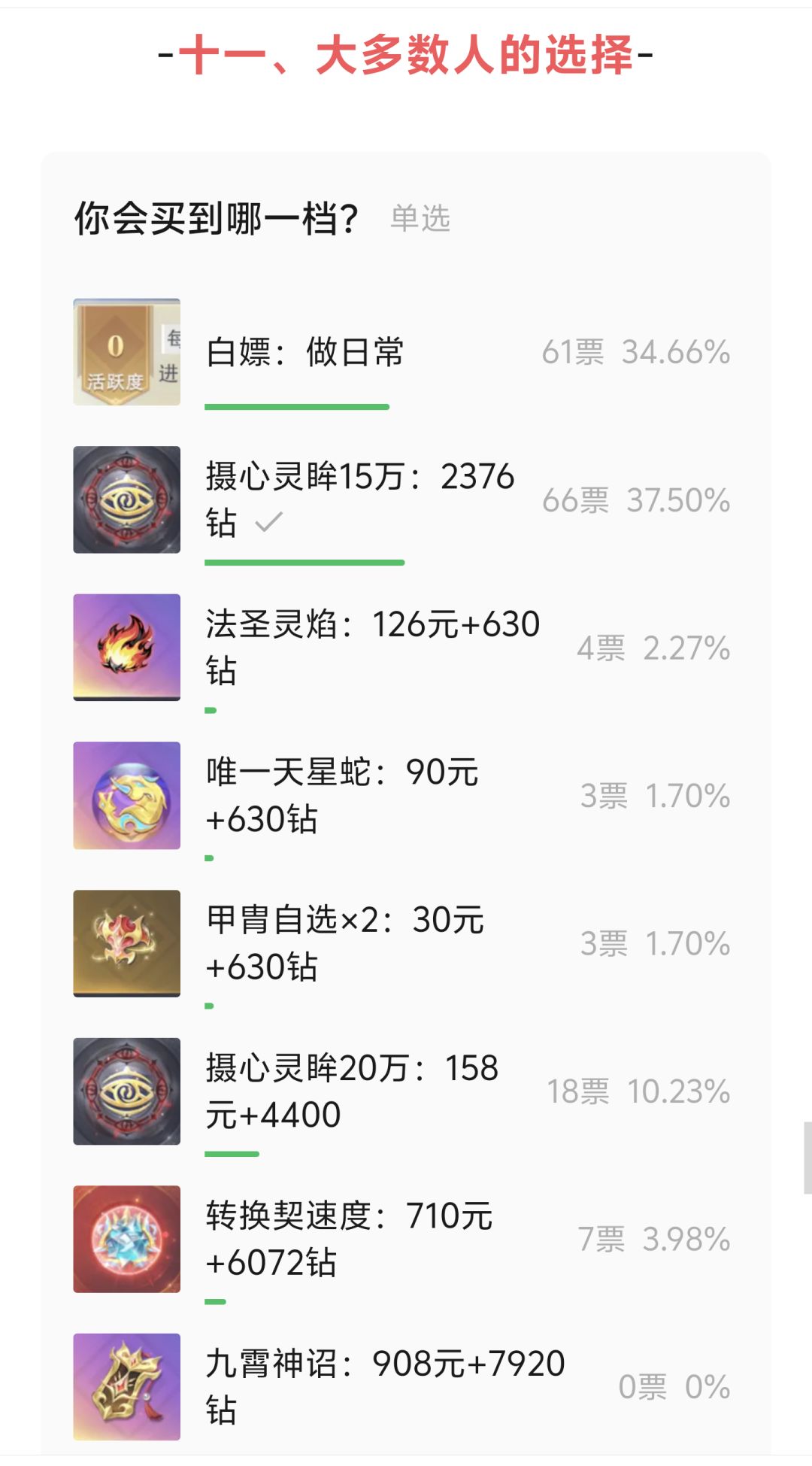Click the 61票 vote count text

(x=573, y=351)
